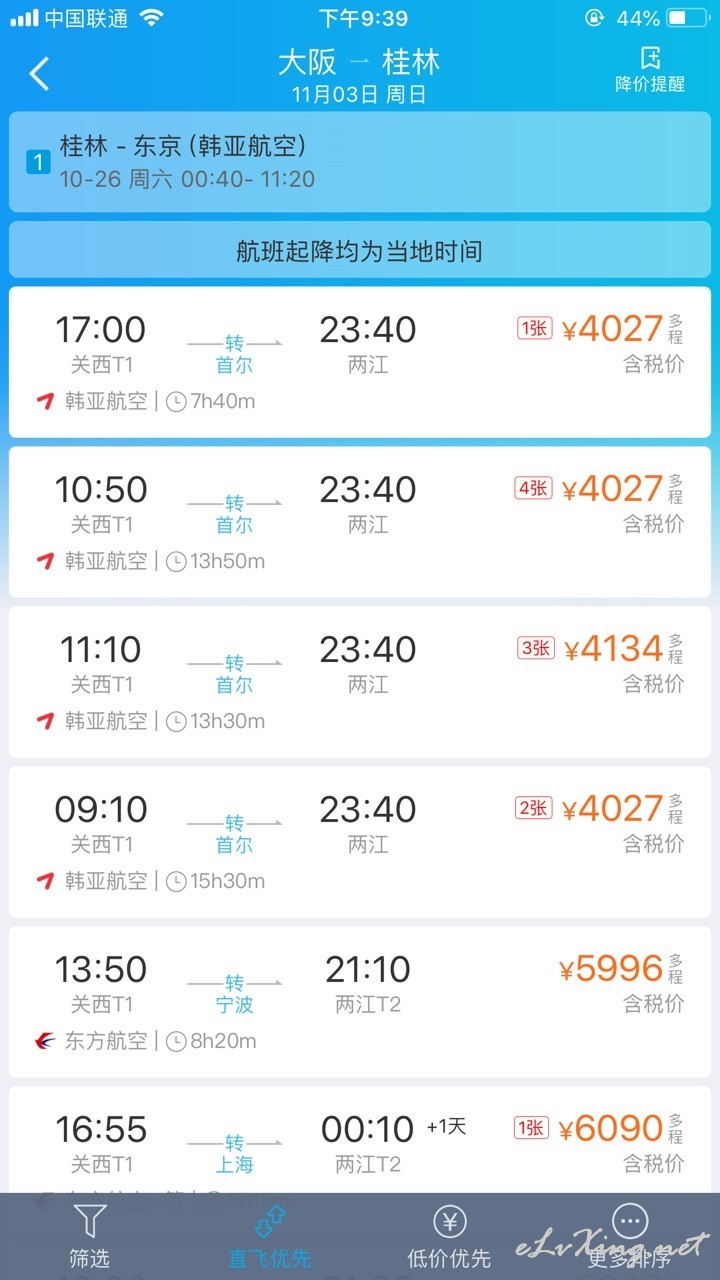
Task: Open 更多排序 sorting options
Action: (630, 1236)
